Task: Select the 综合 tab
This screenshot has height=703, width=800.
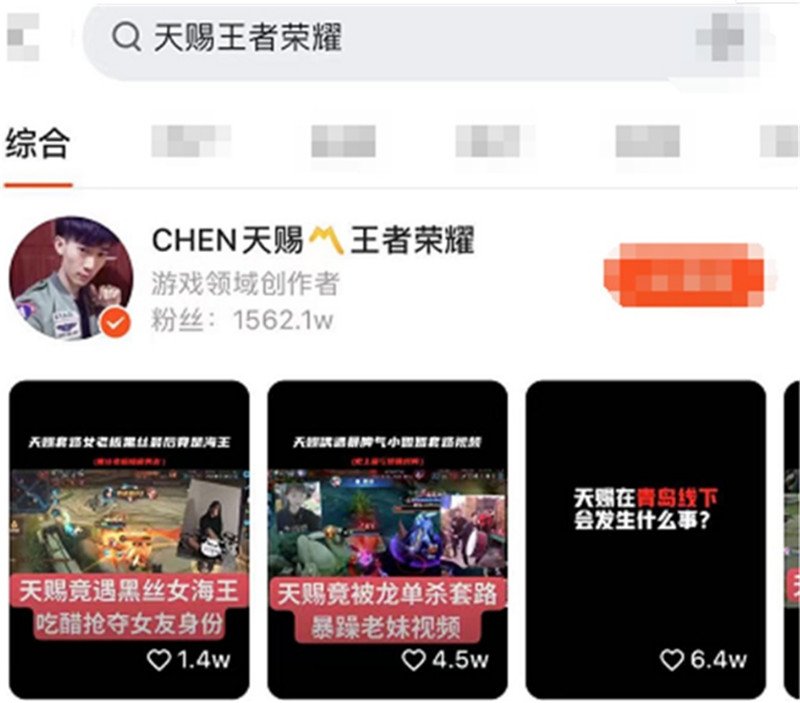Action: pos(37,143)
